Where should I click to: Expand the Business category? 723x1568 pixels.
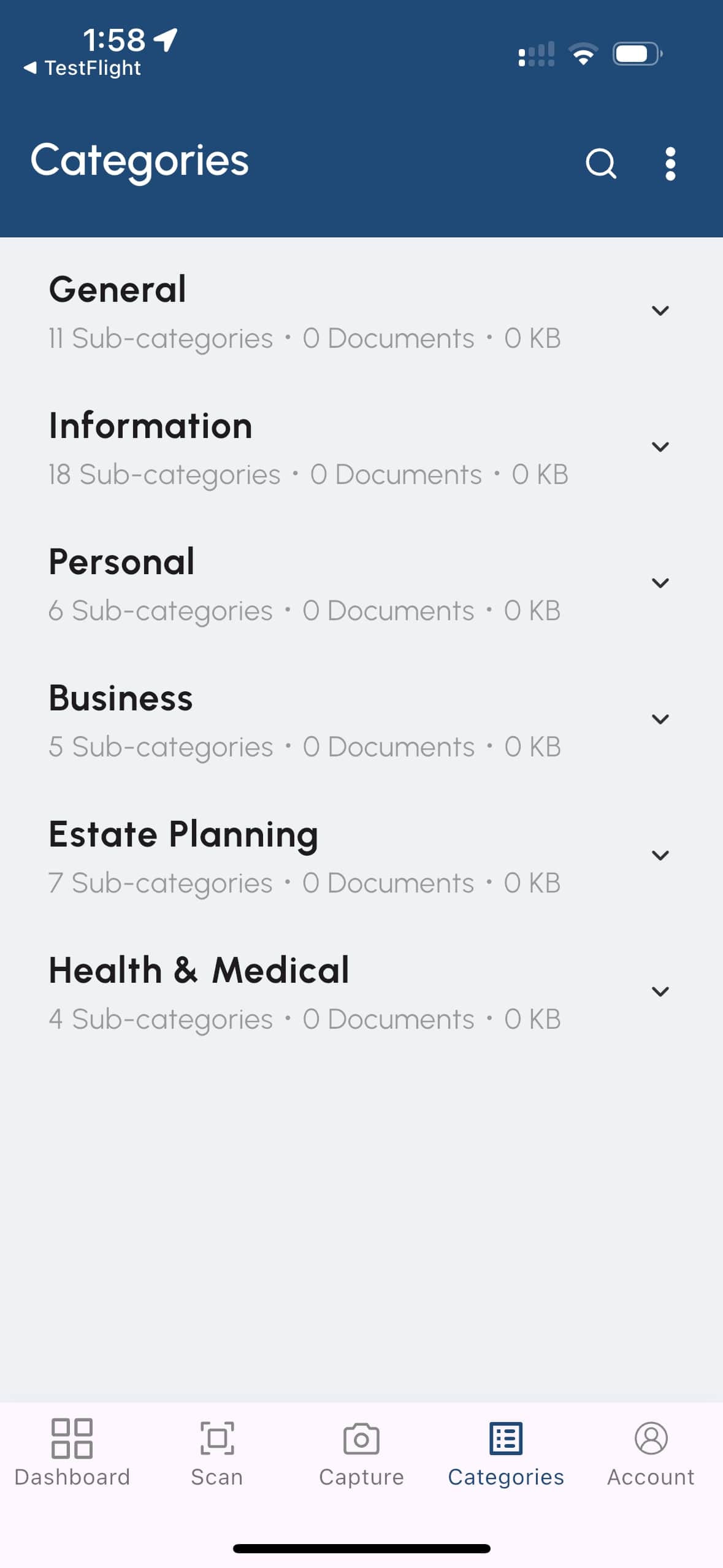point(361,720)
